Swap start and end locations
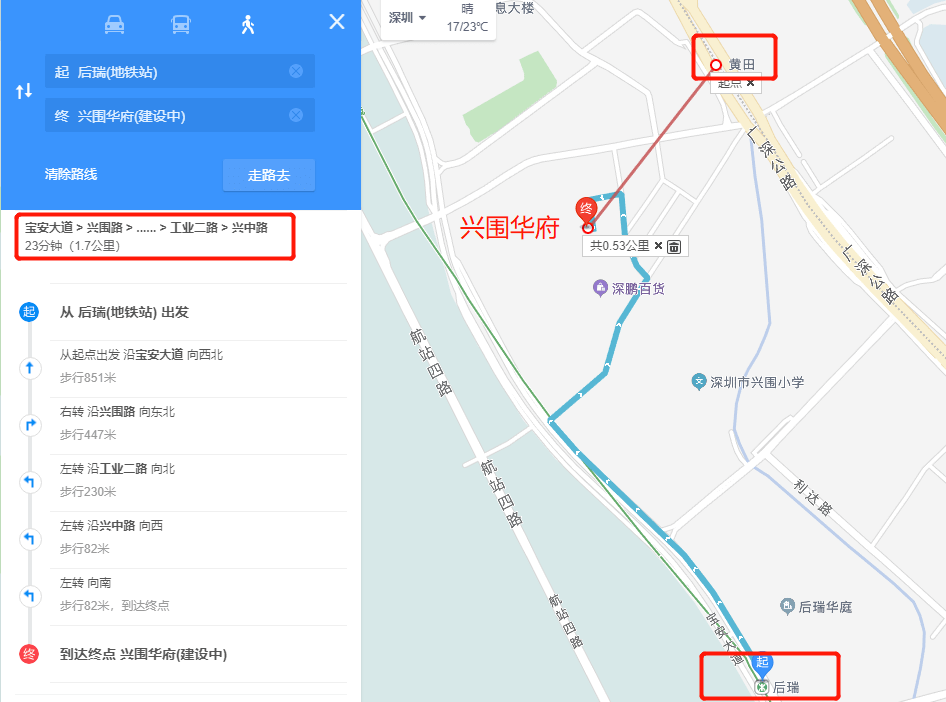This screenshot has height=702, width=946. pyautogui.click(x=24, y=92)
